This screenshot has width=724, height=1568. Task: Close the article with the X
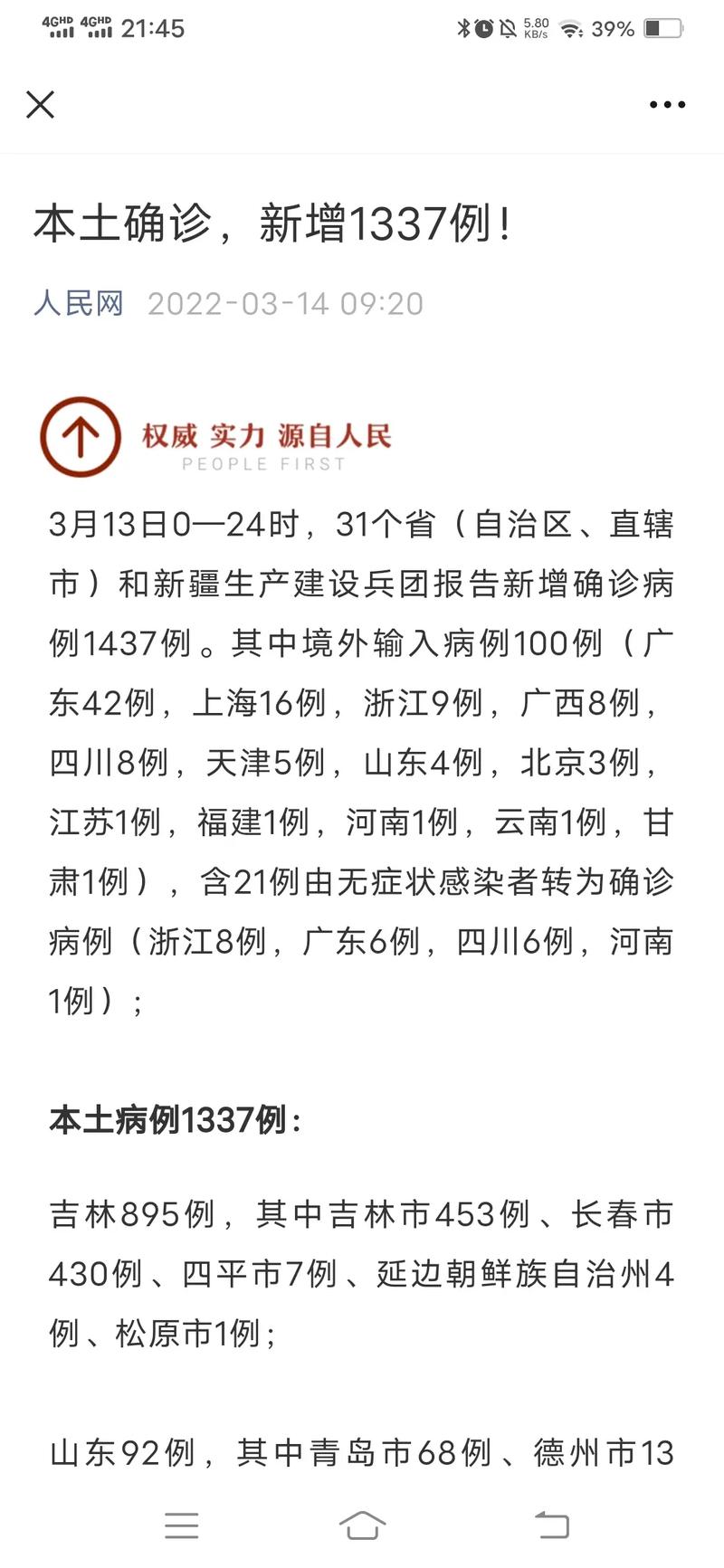tap(40, 105)
